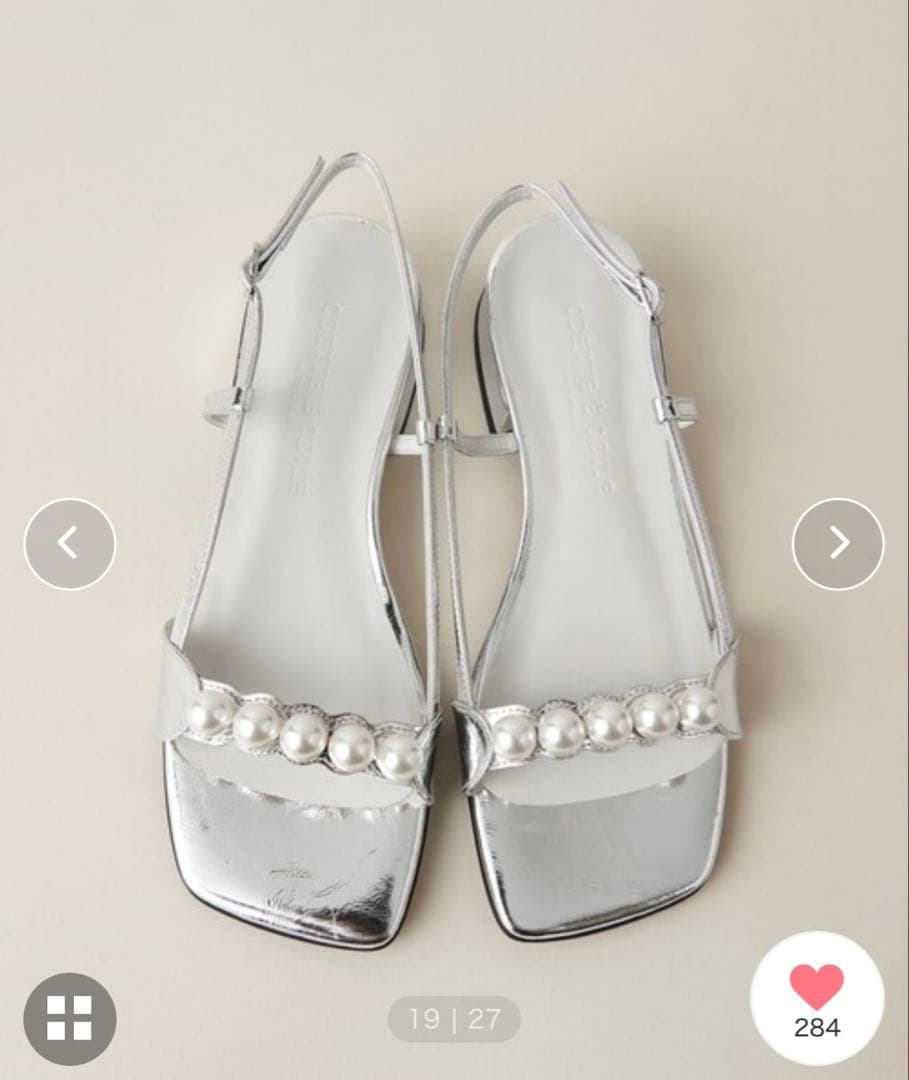The image size is (909, 1080).
Task: Show the next product photo
Action: pyautogui.click(x=838, y=544)
